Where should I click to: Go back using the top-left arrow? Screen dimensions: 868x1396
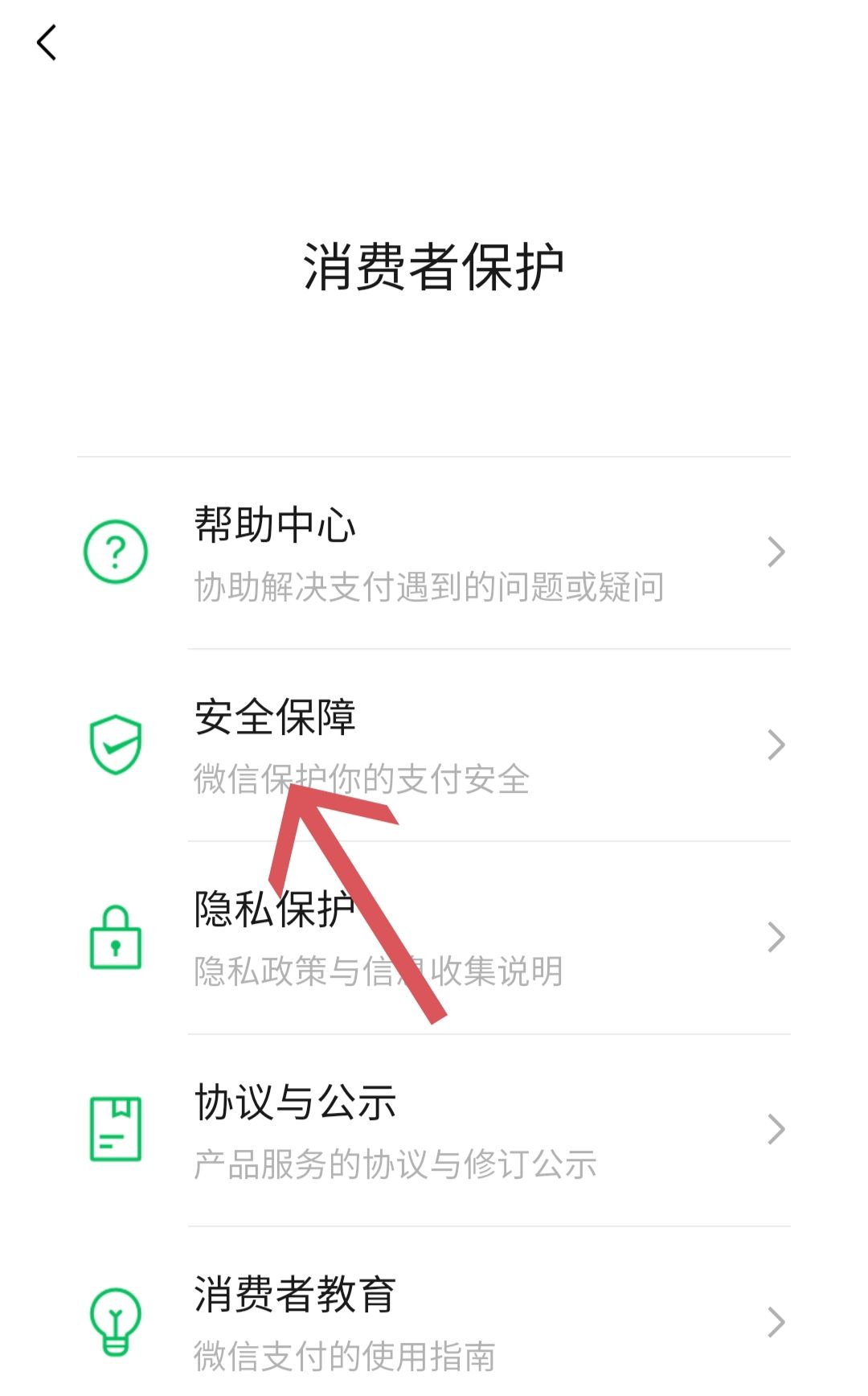point(47,43)
